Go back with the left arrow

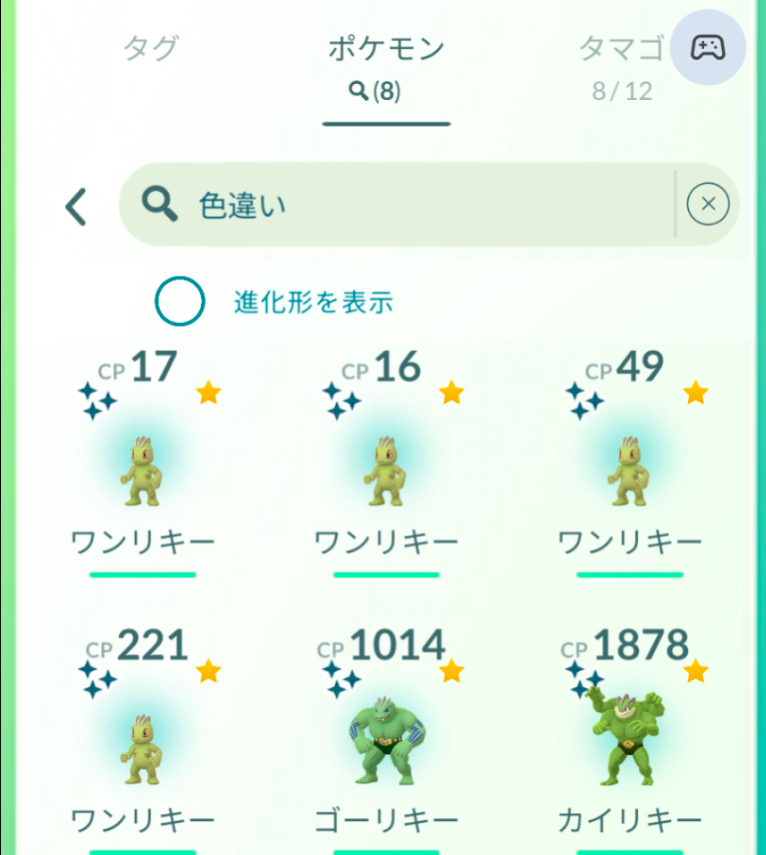[x=76, y=206]
